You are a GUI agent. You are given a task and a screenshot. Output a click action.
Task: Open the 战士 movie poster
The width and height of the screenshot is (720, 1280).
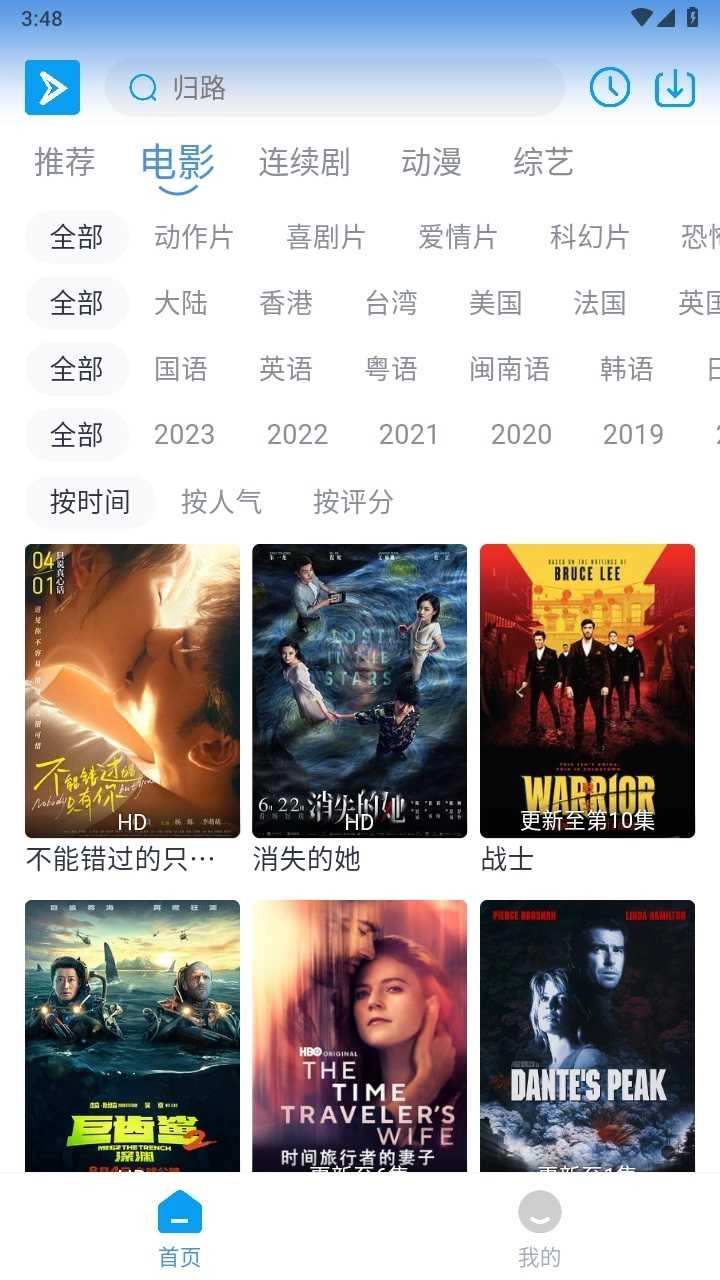tap(587, 690)
